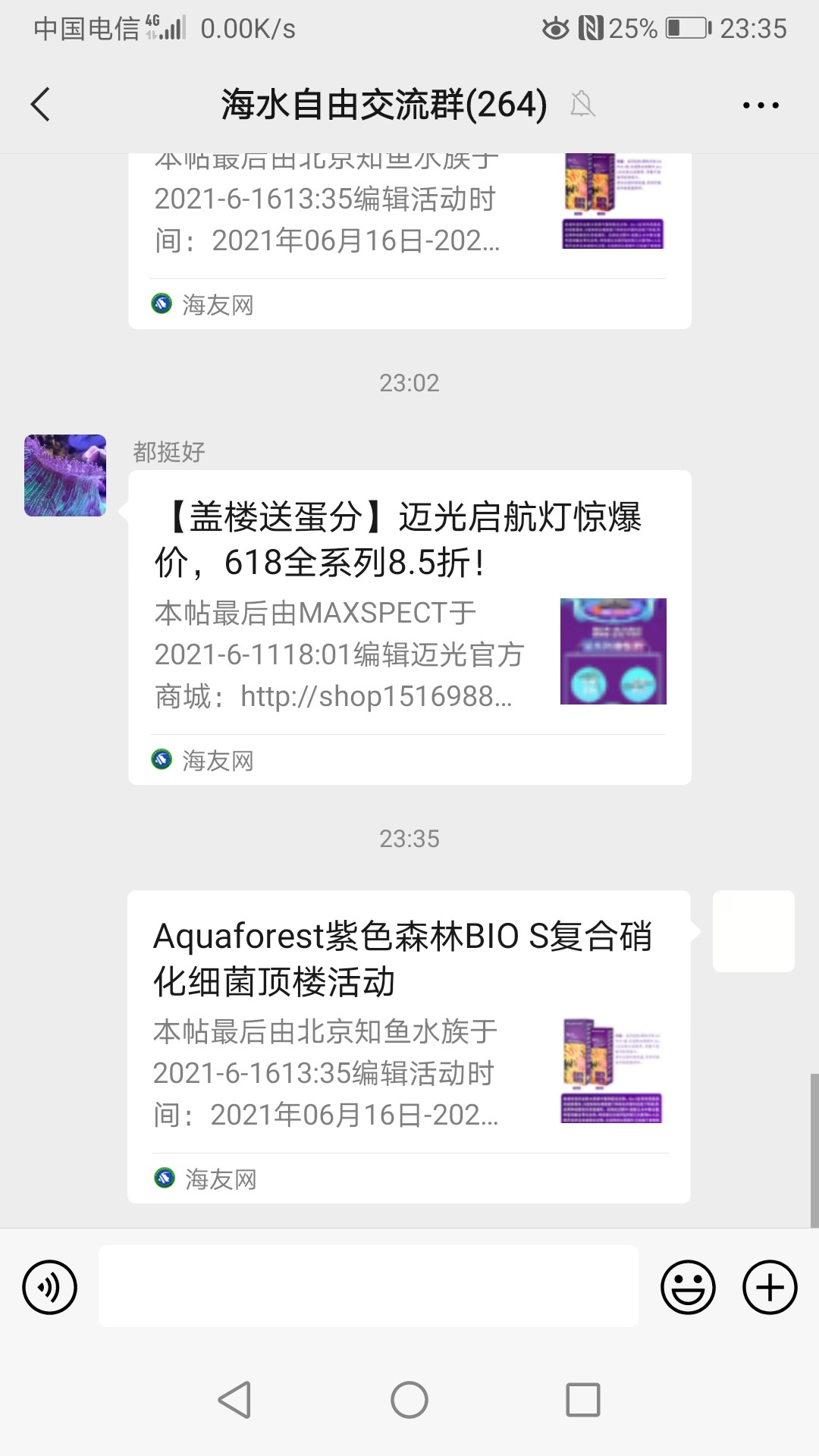View the profile of sender 都挺好

[65, 475]
